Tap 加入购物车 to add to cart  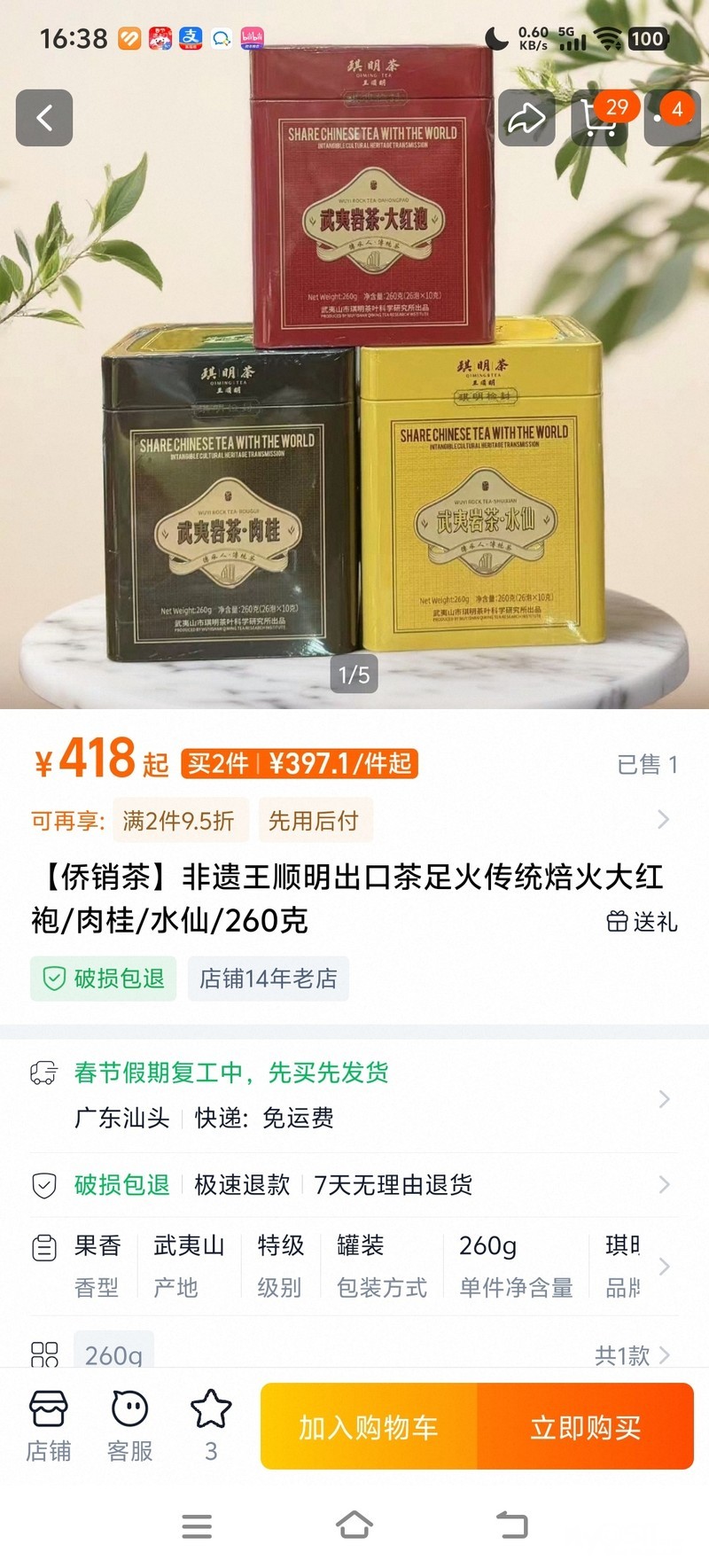coord(369,1427)
